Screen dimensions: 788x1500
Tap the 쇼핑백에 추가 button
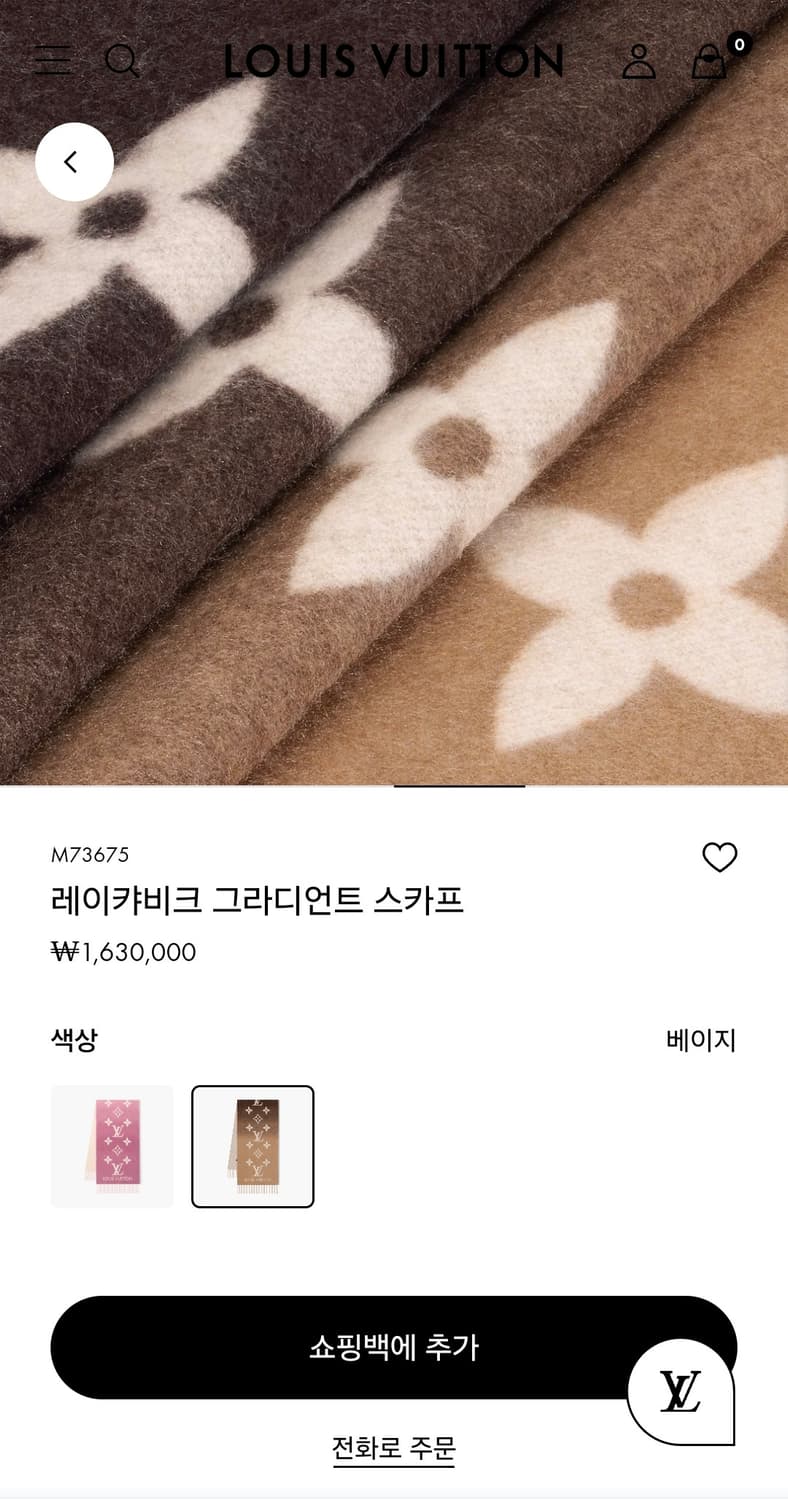click(394, 1347)
